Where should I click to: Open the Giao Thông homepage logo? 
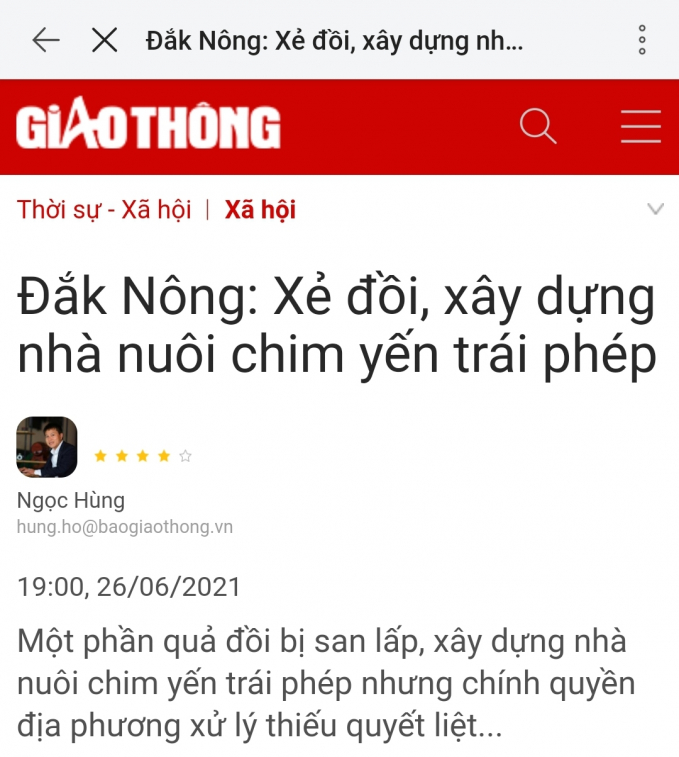[148, 127]
